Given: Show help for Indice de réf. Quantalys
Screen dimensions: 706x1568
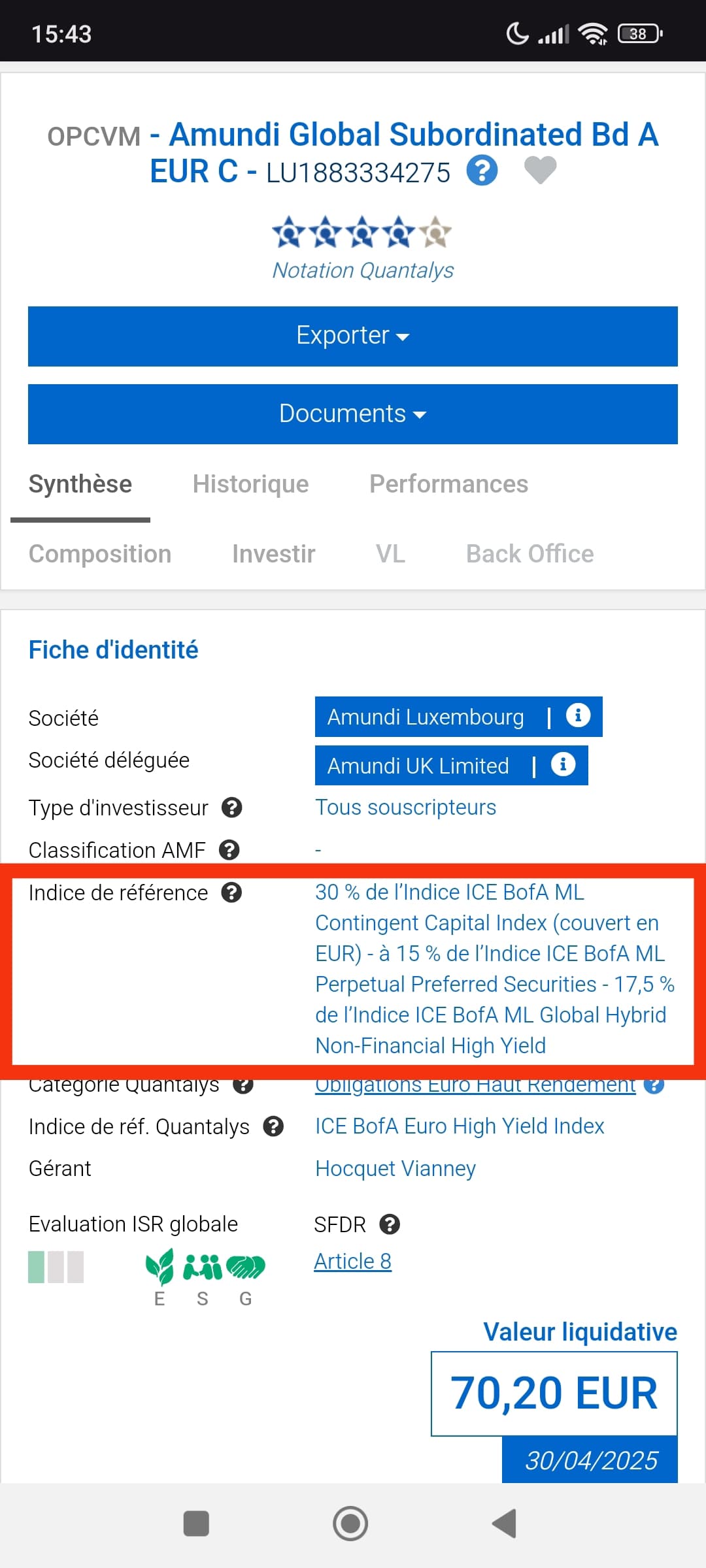Looking at the screenshot, I should click(x=273, y=1126).
